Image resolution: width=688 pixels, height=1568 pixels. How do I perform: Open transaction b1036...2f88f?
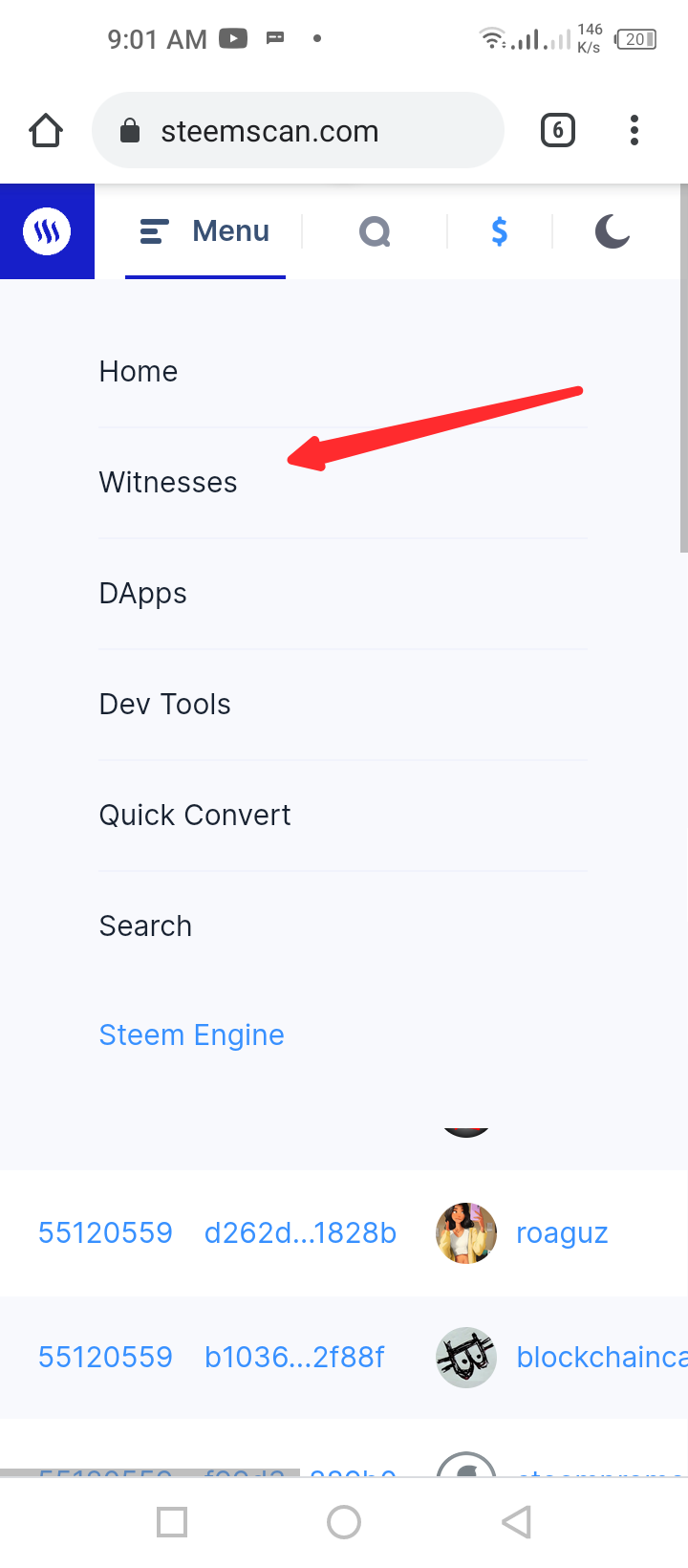[294, 1358]
